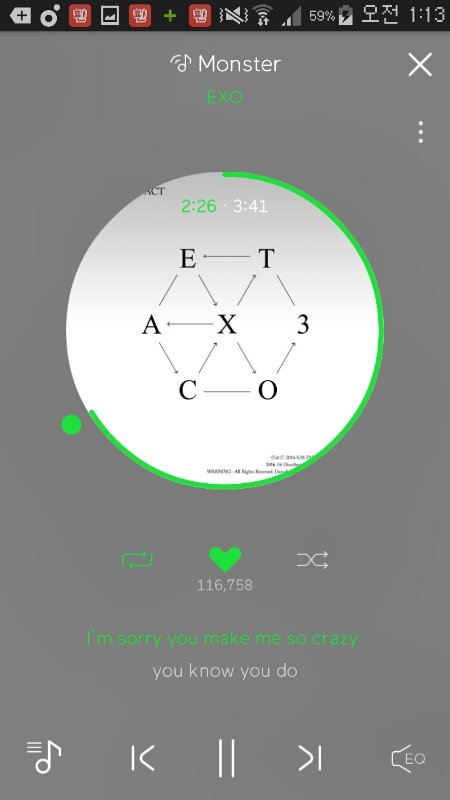Toggle the repeat mode icon

click(x=137, y=560)
